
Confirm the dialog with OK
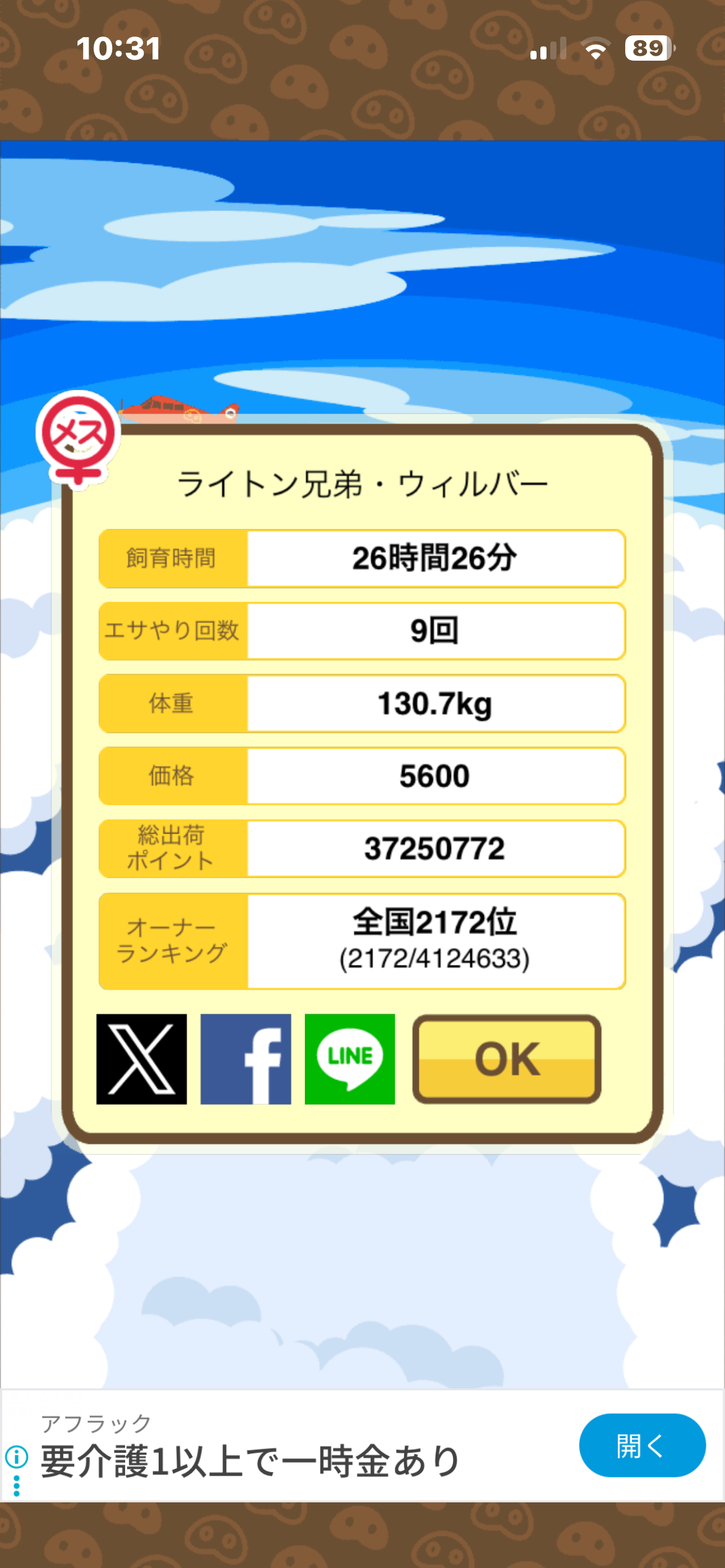click(x=507, y=1058)
